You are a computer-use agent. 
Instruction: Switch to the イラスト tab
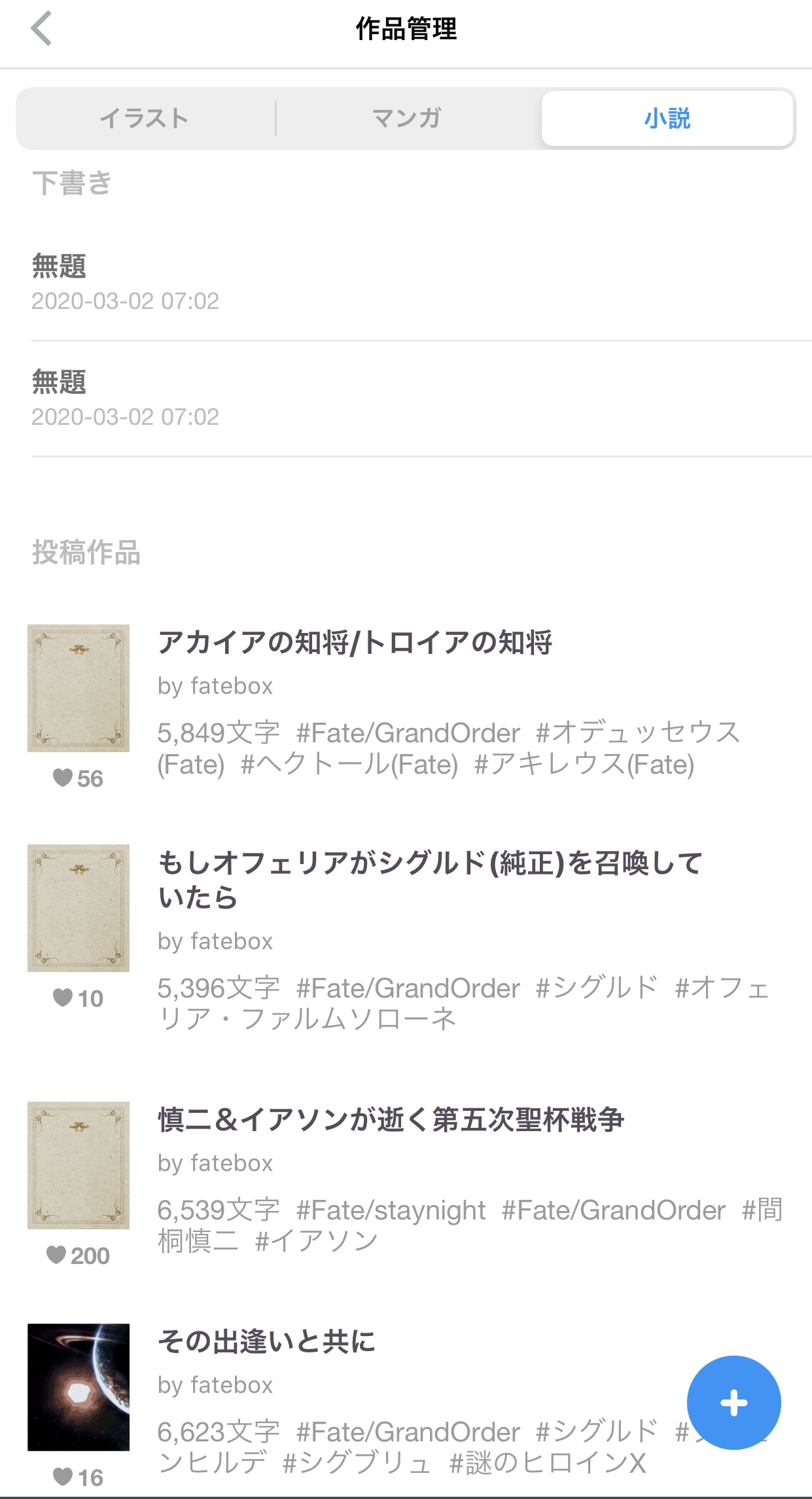(x=145, y=118)
